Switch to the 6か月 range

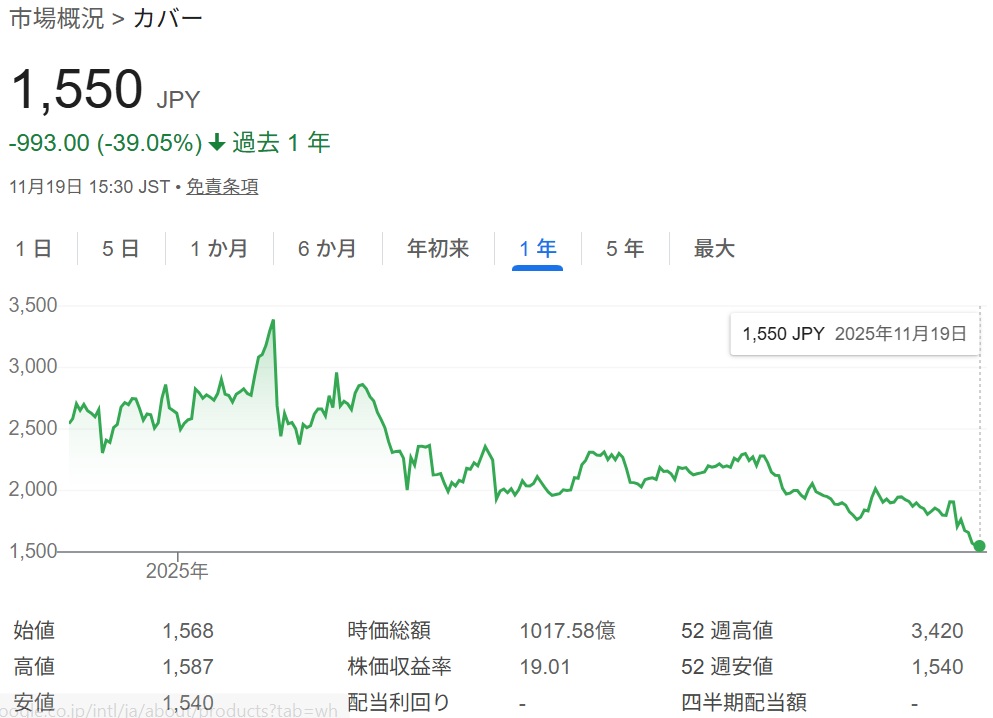tap(326, 249)
